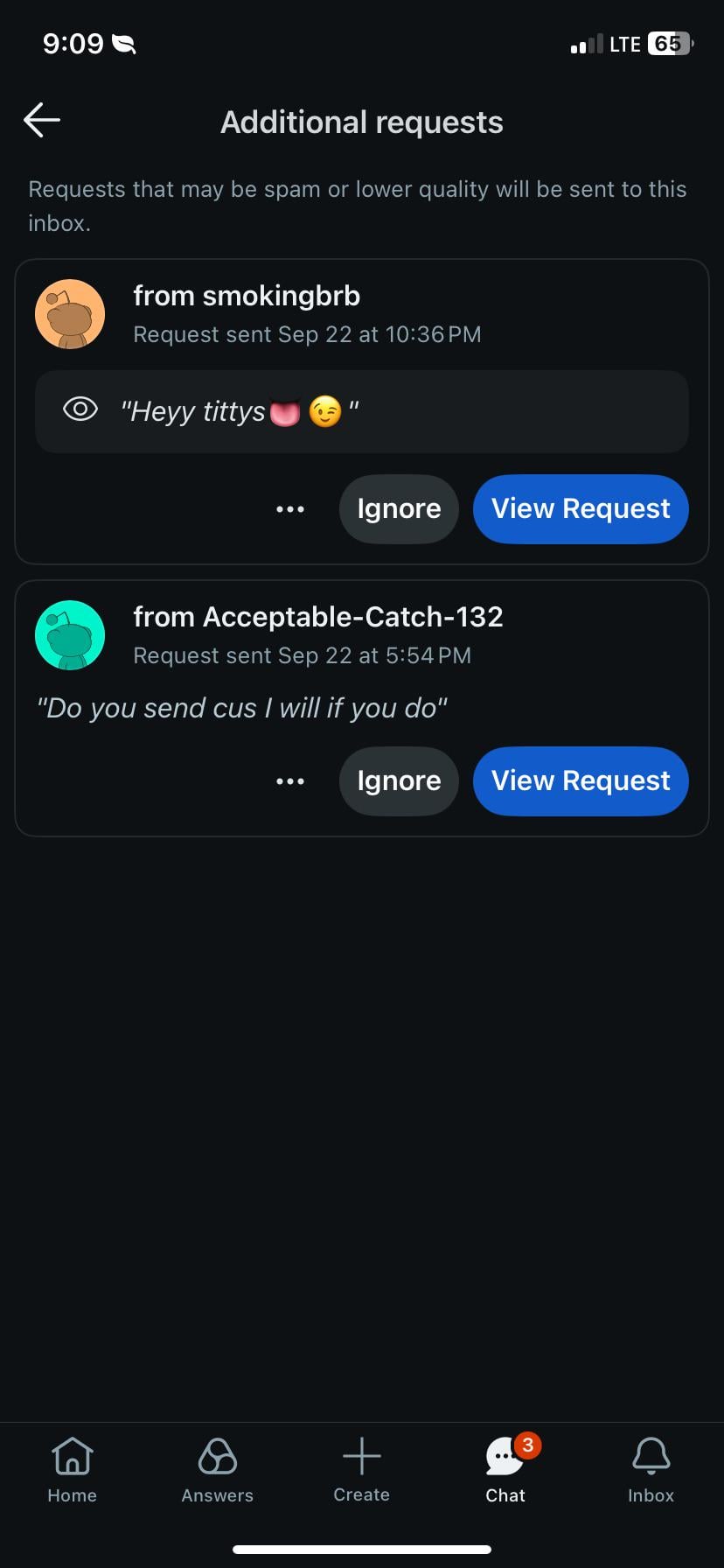This screenshot has width=724, height=1568.
Task: Switch to the Home tab
Action: [73, 1470]
